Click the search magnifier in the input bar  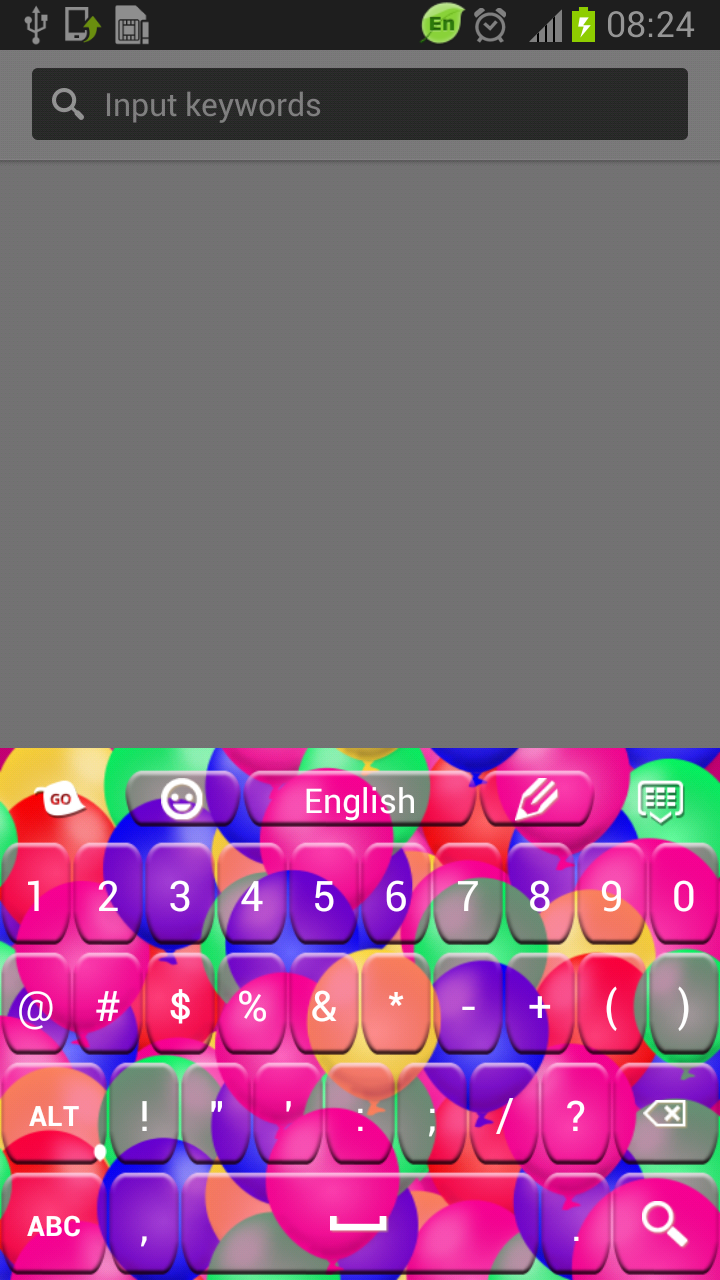click(x=68, y=103)
